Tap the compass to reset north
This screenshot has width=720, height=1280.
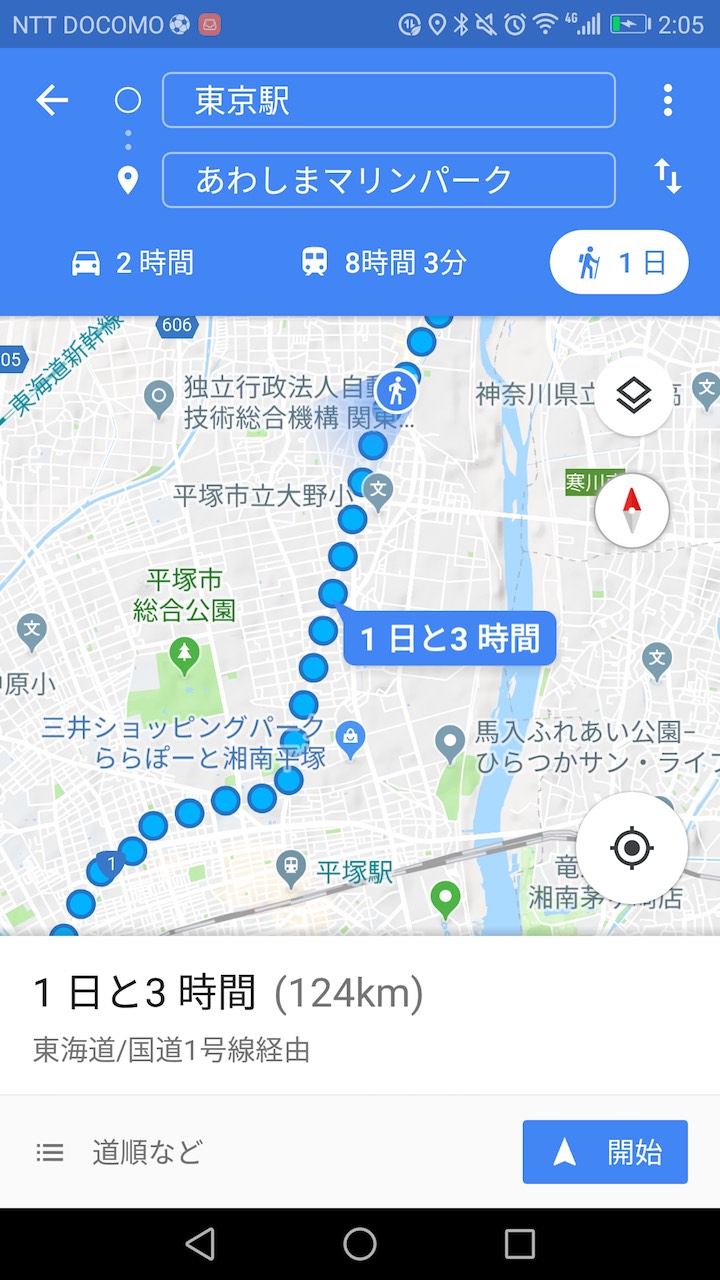click(x=631, y=511)
